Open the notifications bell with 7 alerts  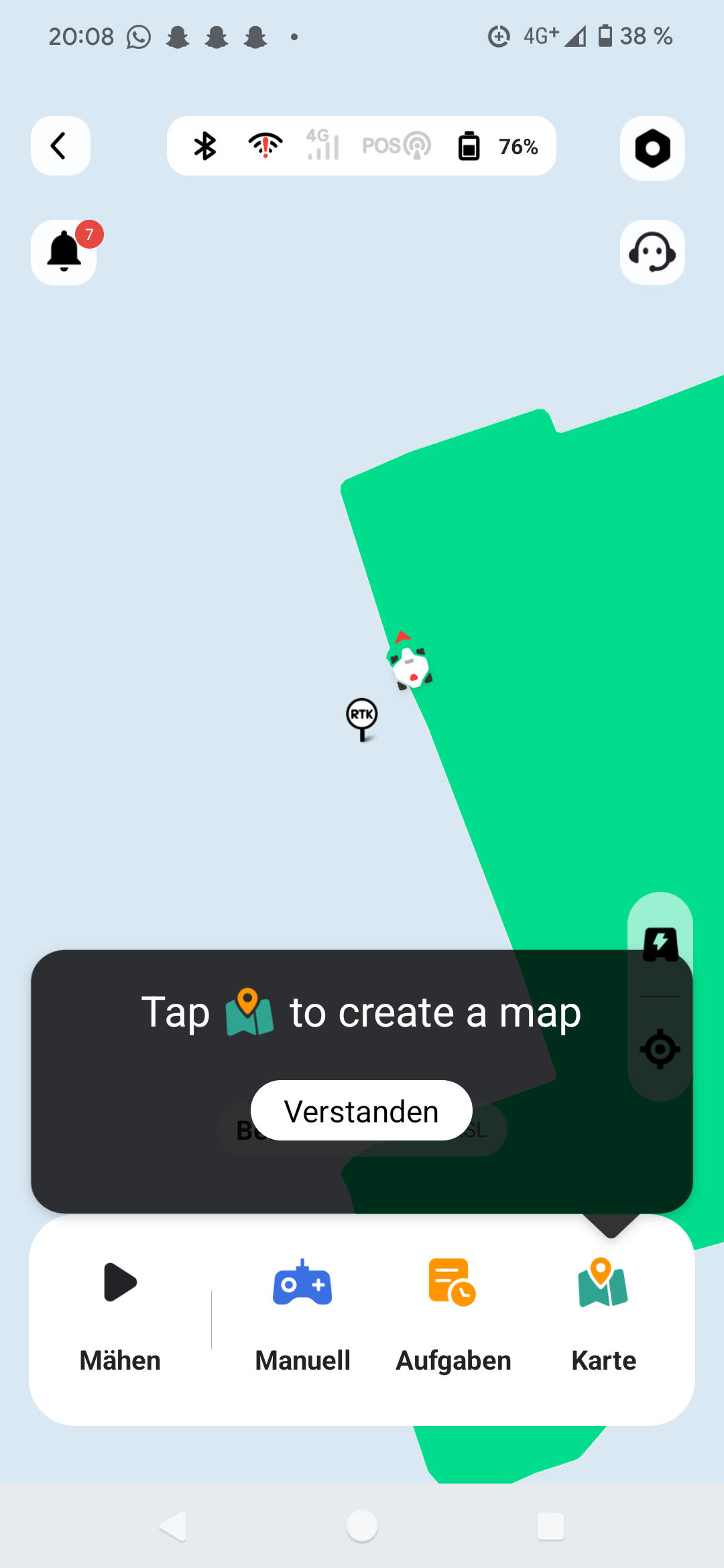click(x=64, y=252)
